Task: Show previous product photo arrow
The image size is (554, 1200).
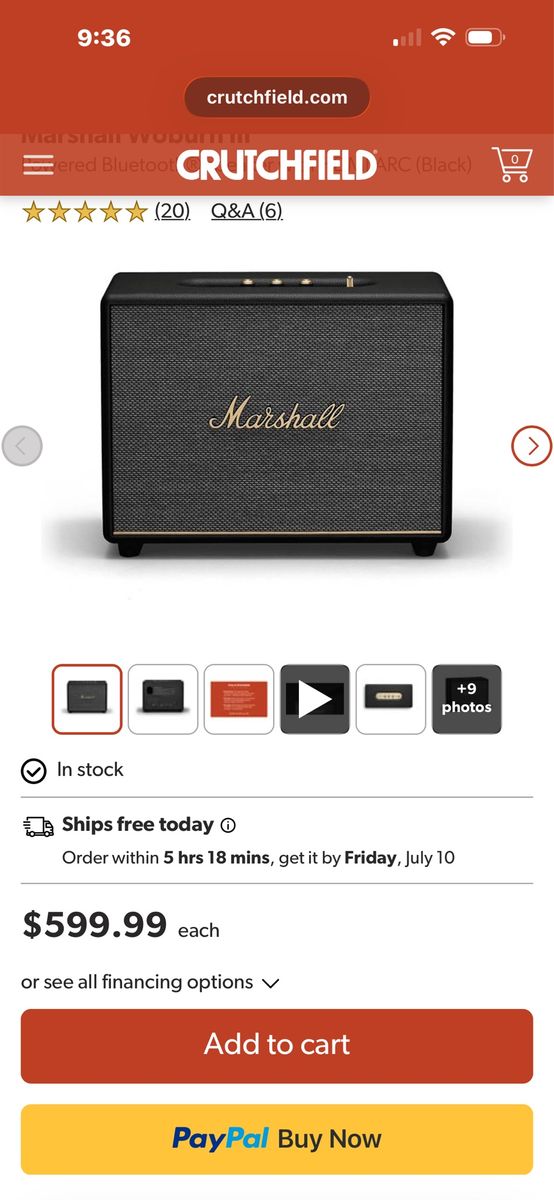Action: pos(22,445)
